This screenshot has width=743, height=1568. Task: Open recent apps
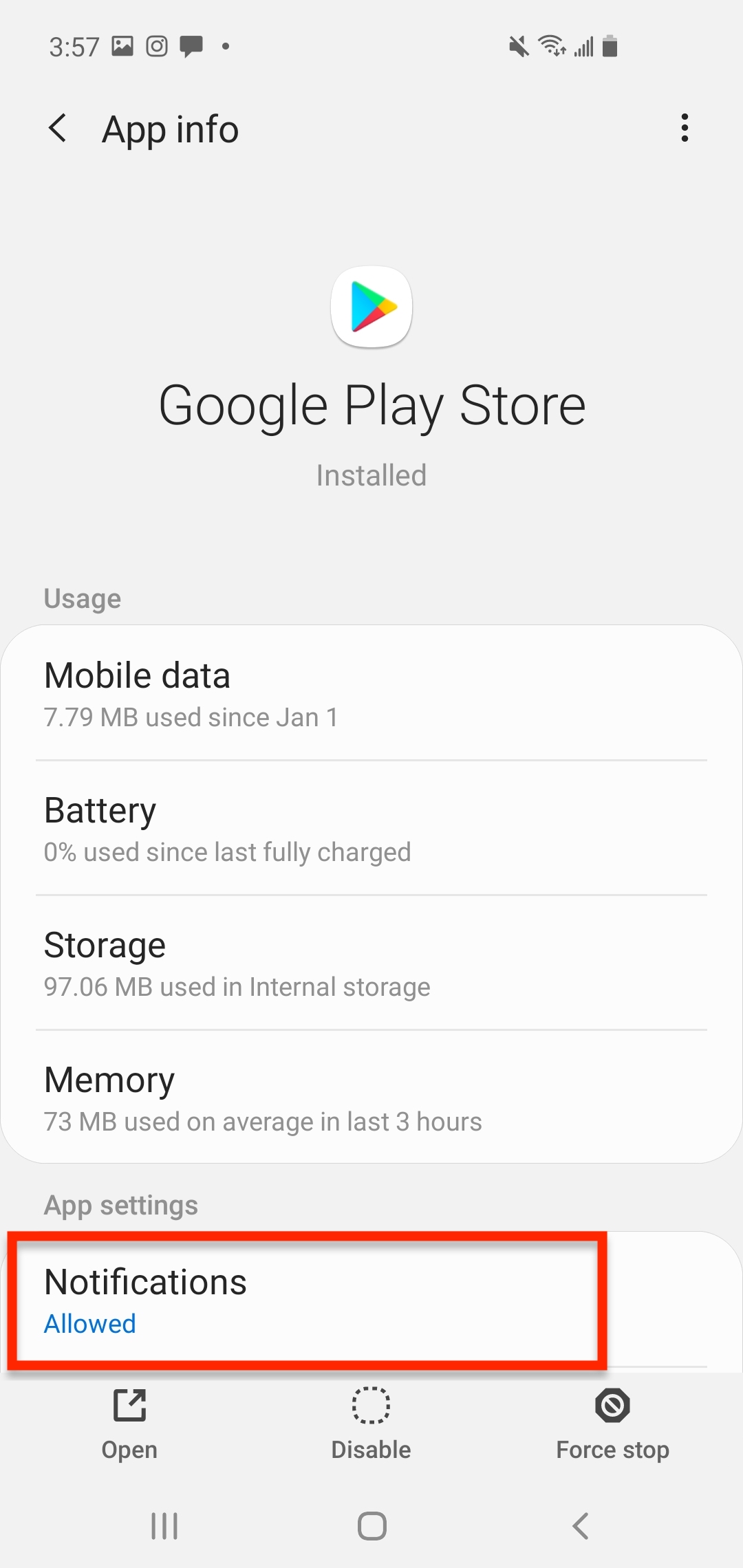pyautogui.click(x=164, y=1526)
